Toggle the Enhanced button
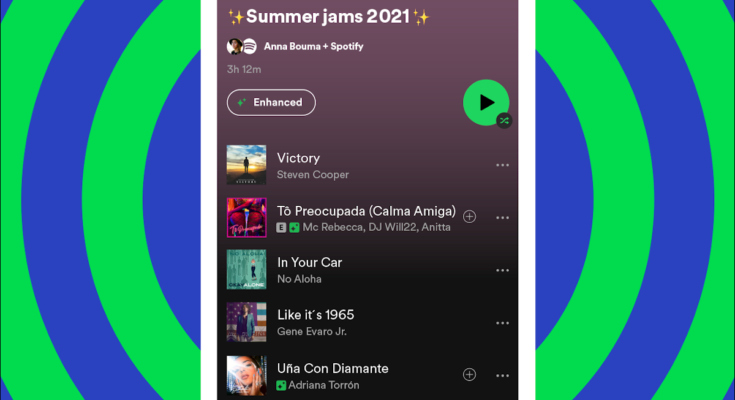This screenshot has height=400, width=735. coord(271,102)
